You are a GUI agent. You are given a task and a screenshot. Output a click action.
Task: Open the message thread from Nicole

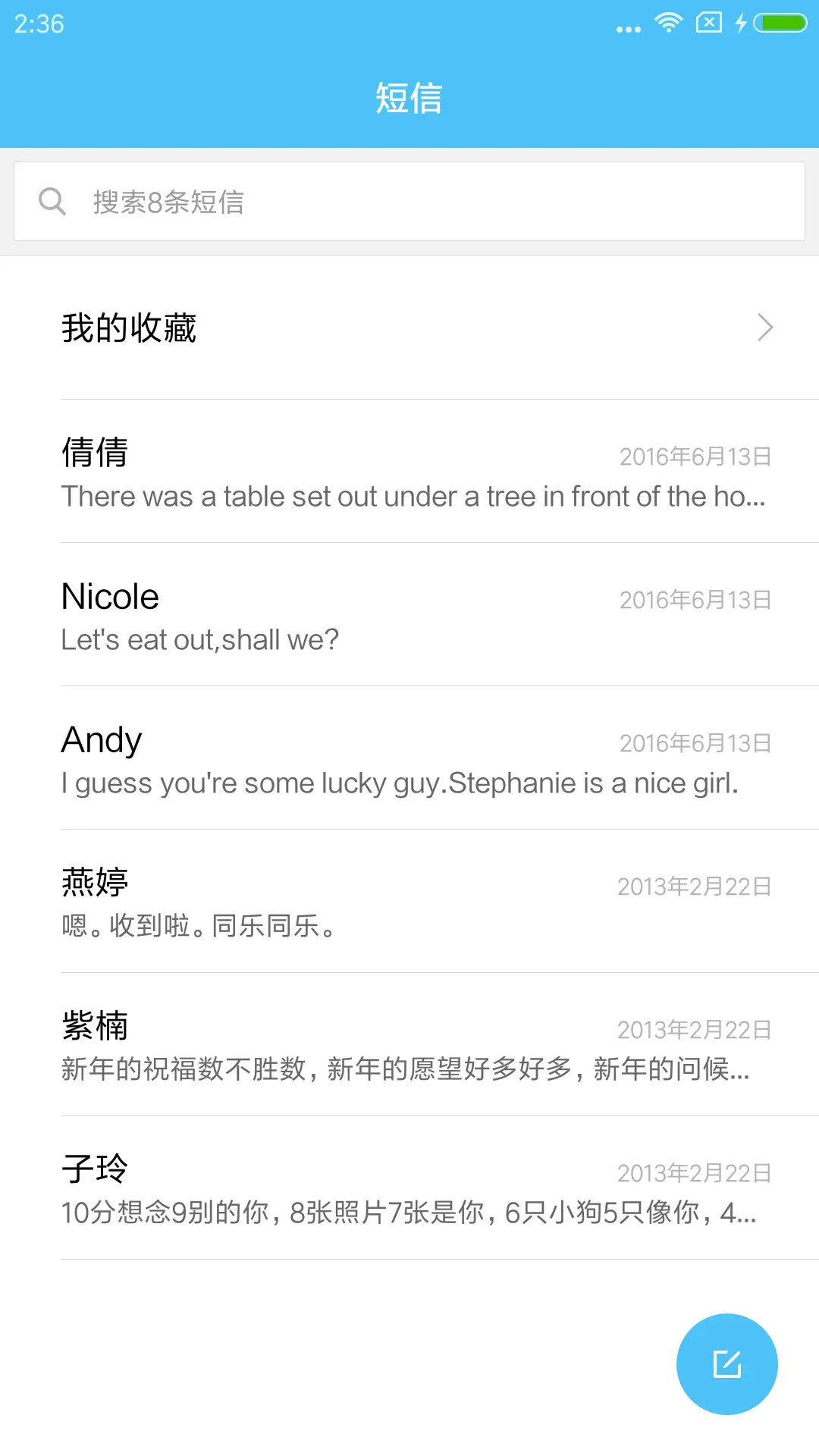pyautogui.click(x=409, y=615)
